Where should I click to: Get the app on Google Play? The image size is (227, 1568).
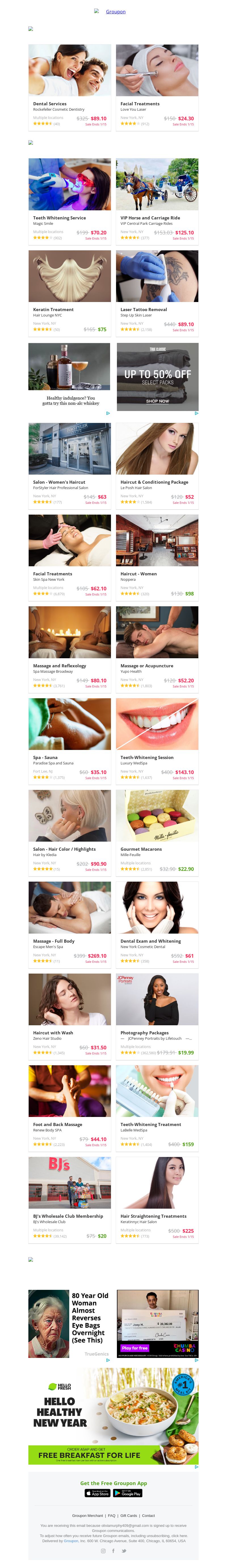tap(128, 1493)
